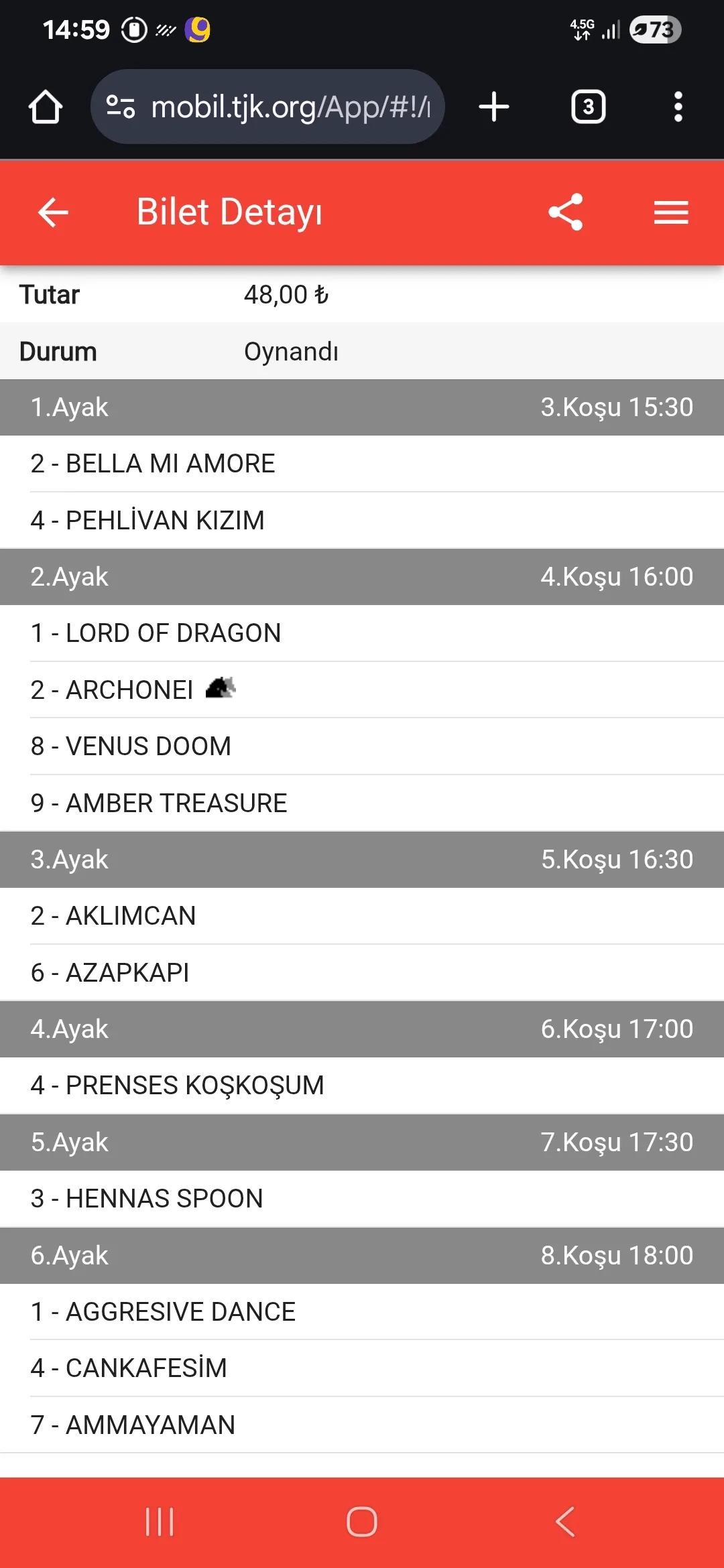Tap the system back button

(x=565, y=1522)
